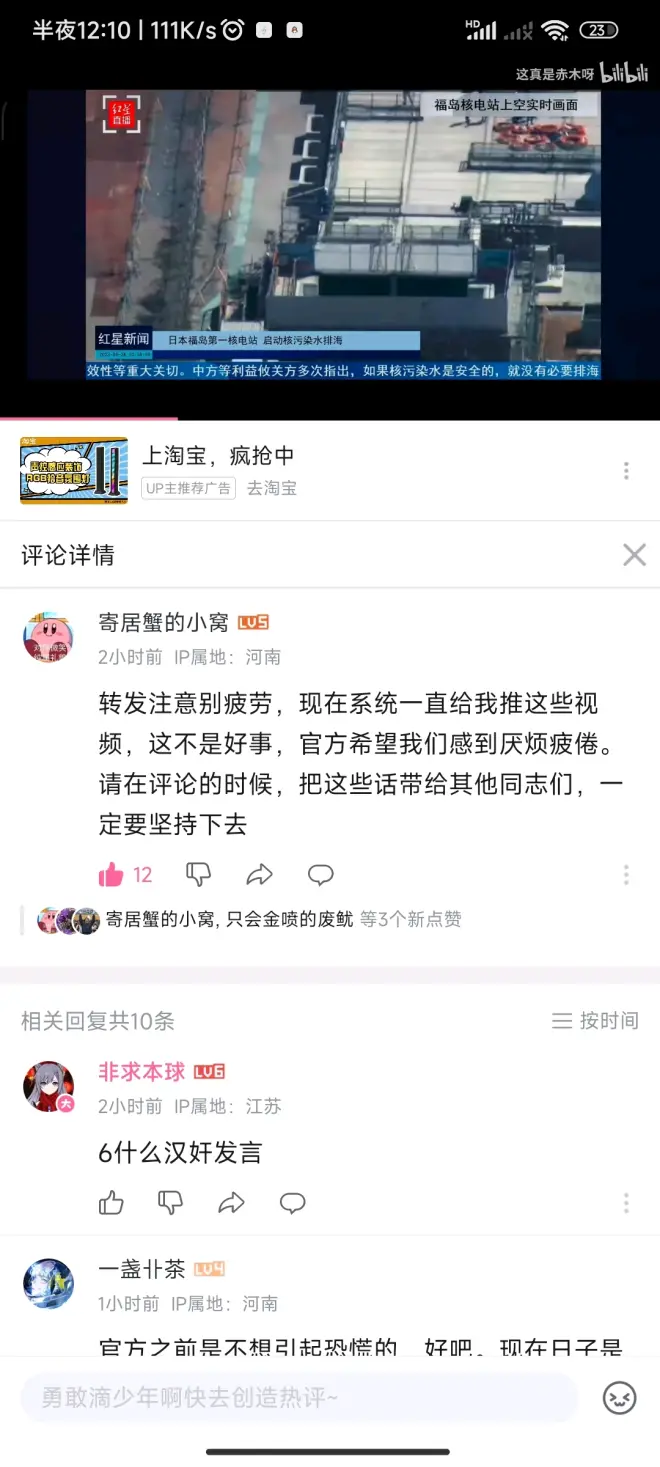Dislike the reply from 非求本球

point(171,1202)
